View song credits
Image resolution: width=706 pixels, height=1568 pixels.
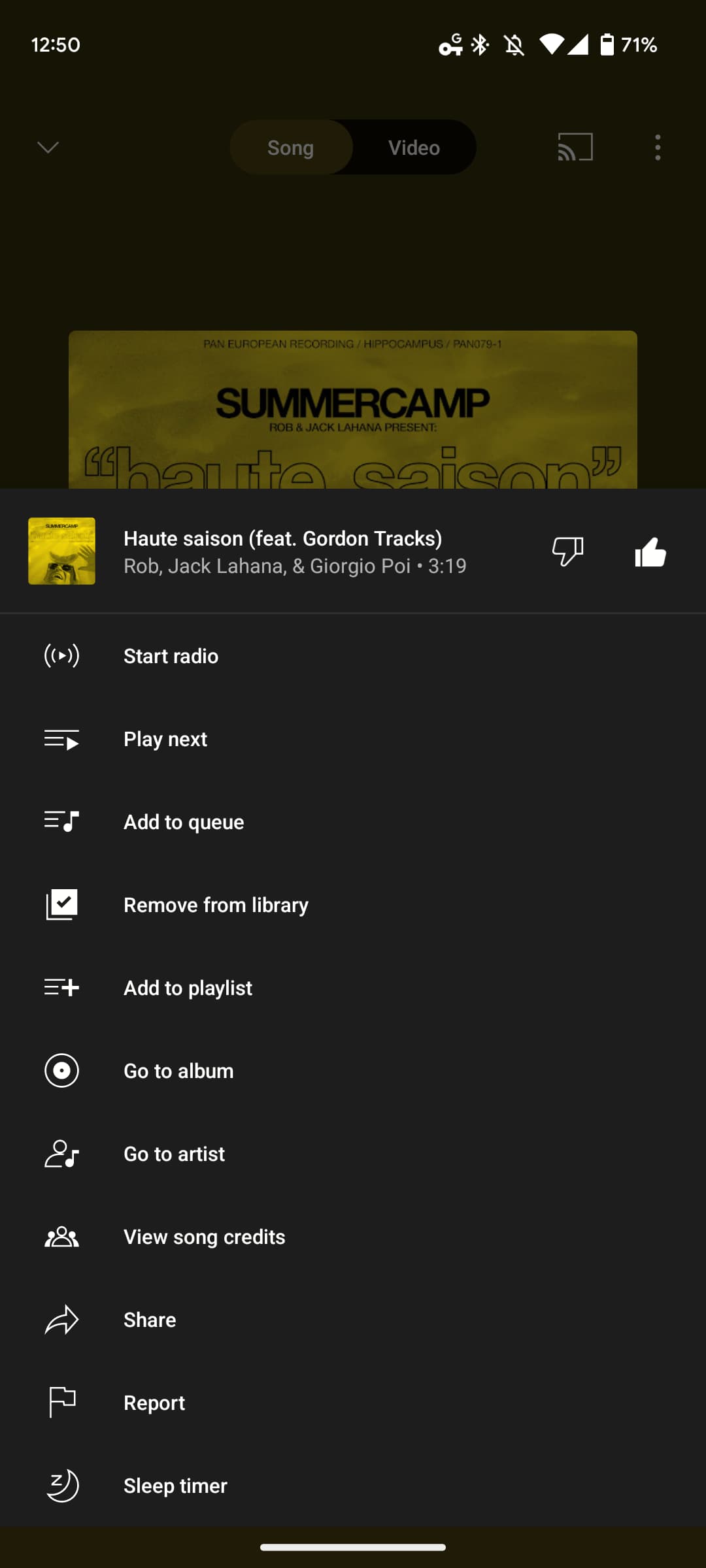point(204,1237)
